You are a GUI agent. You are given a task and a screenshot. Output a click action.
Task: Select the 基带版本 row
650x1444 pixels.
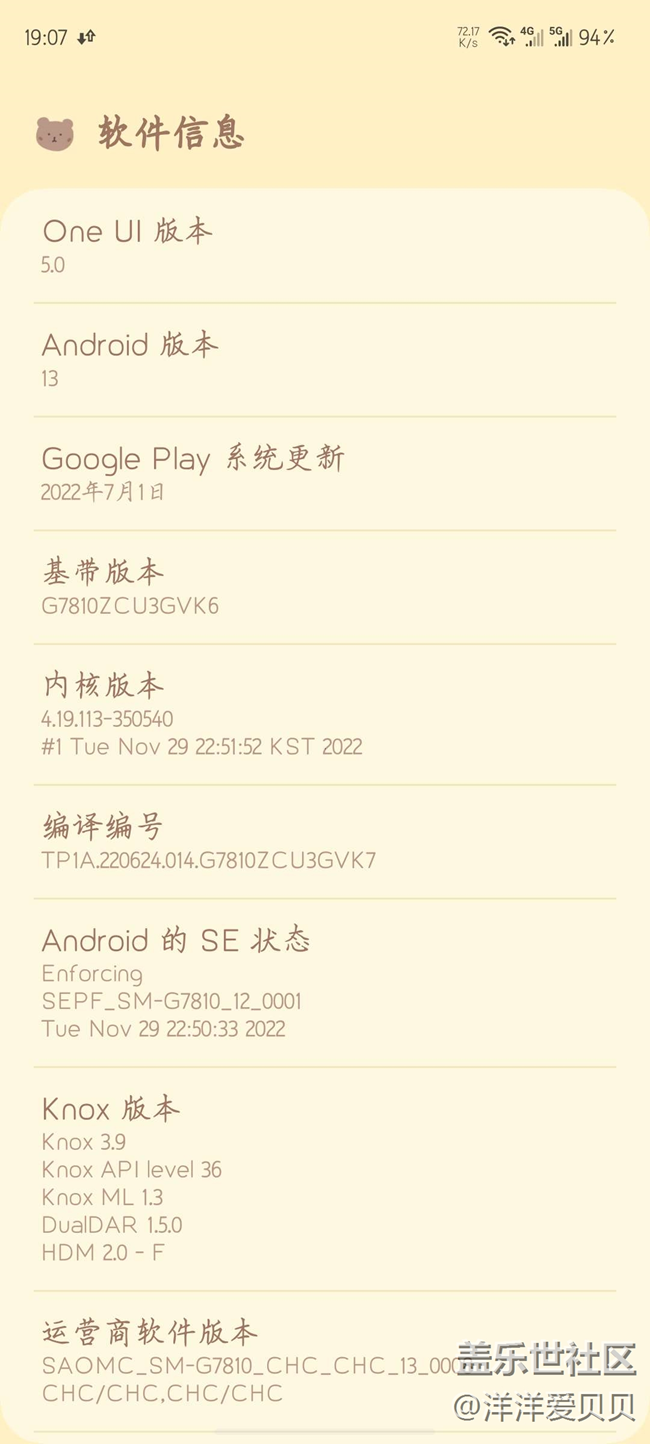point(325,587)
